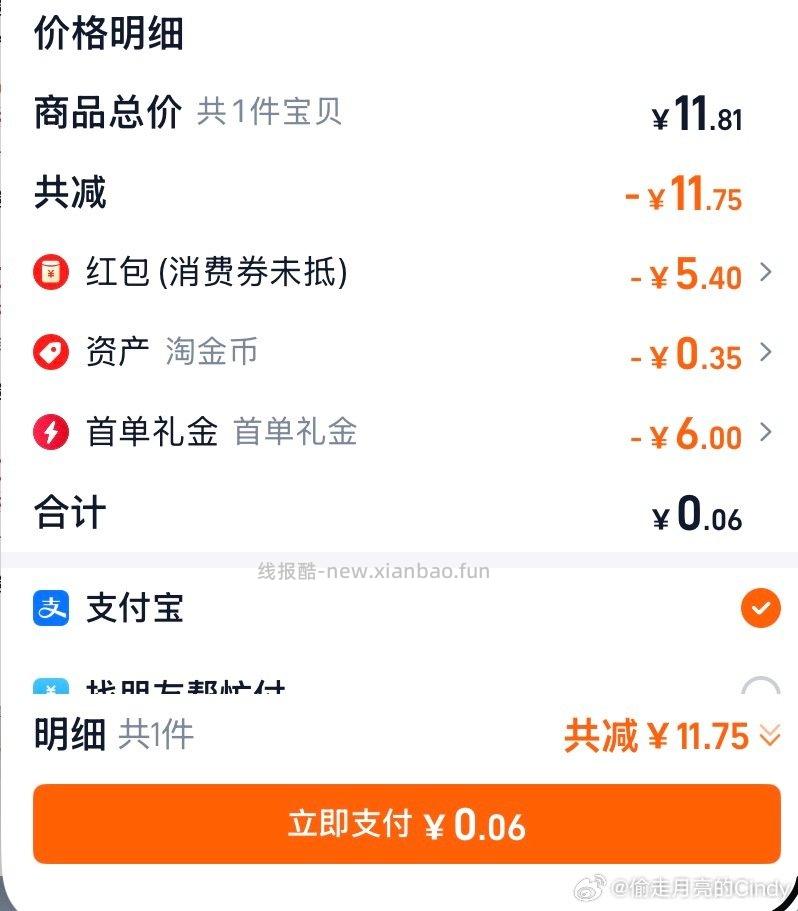Select Alipay as the payment method
This screenshot has width=798, height=911.
(x=400, y=608)
